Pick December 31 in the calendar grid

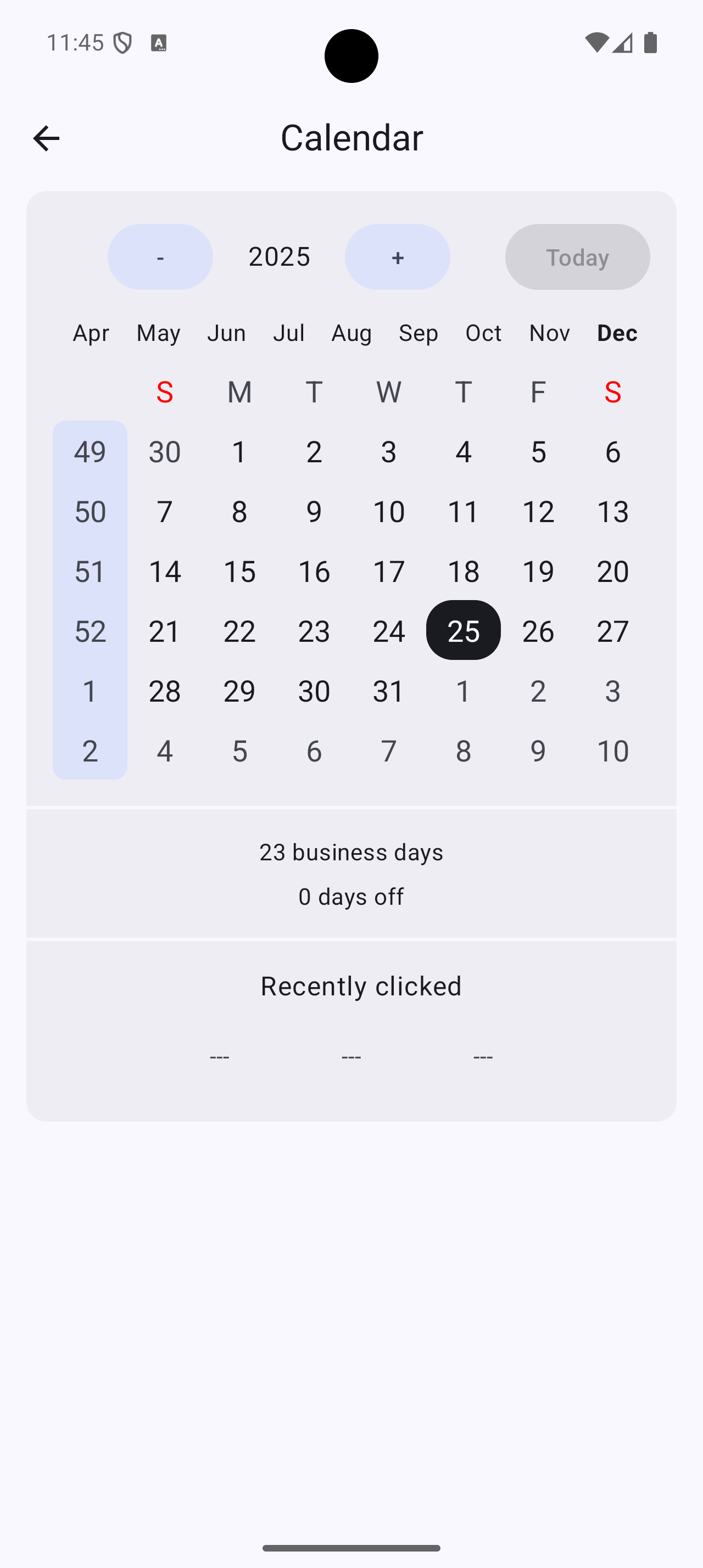point(388,690)
